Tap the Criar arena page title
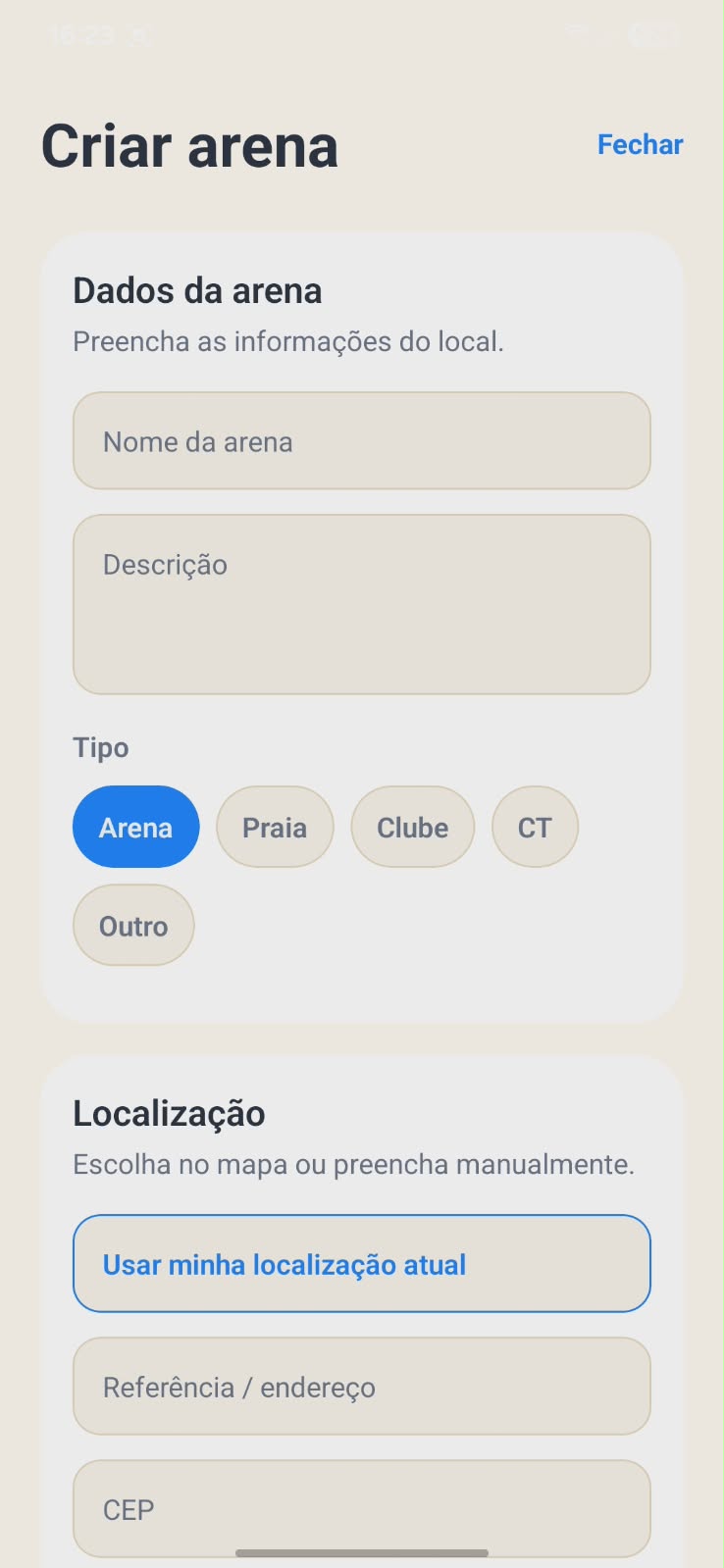Image resolution: width=724 pixels, height=1568 pixels. [x=189, y=145]
